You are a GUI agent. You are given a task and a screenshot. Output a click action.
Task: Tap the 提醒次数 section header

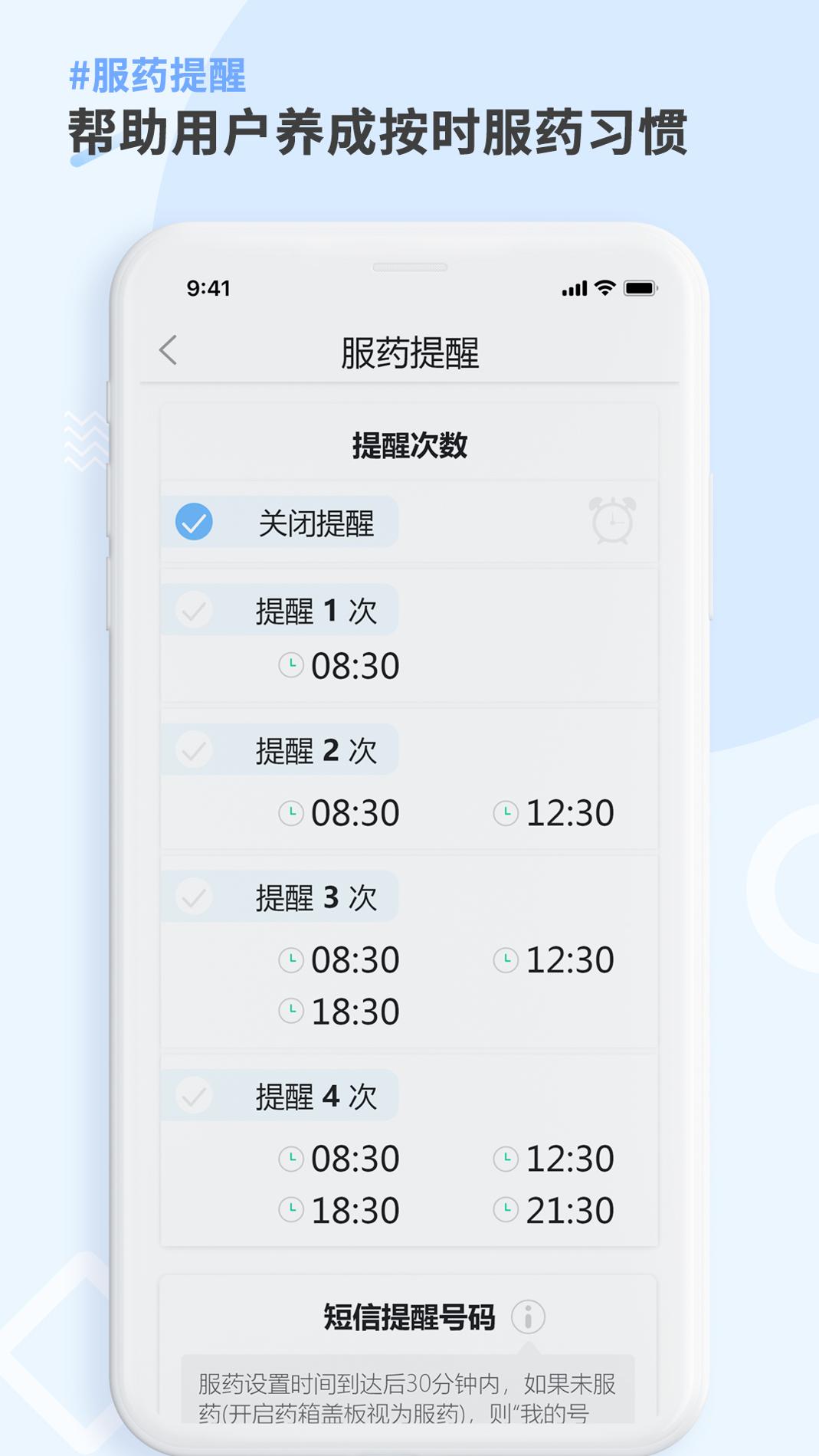pyautogui.click(x=410, y=442)
